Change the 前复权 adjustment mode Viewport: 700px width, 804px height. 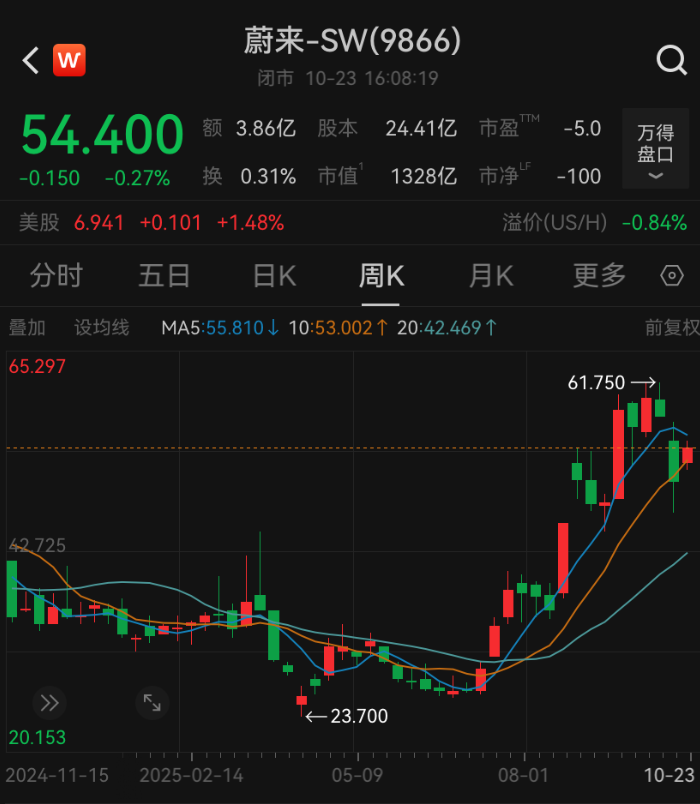click(671, 327)
